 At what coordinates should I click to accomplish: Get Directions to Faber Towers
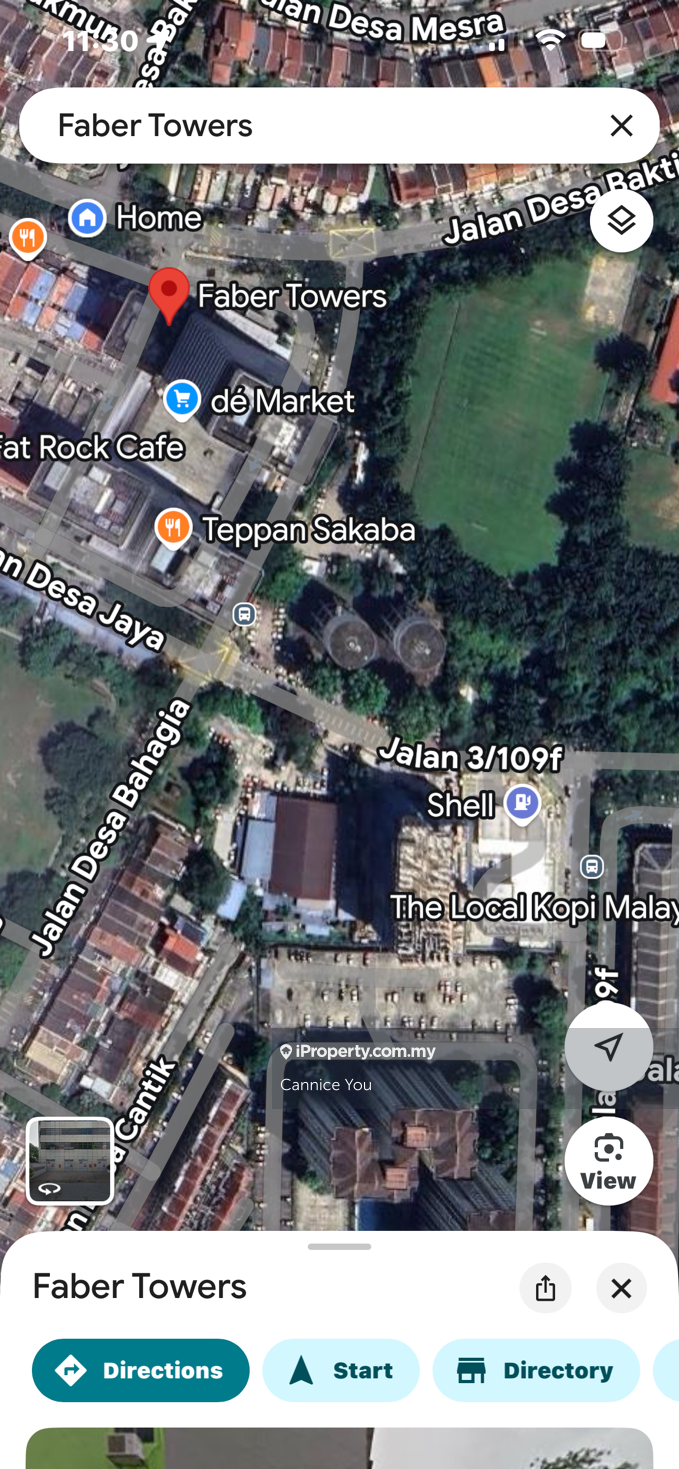141,1370
